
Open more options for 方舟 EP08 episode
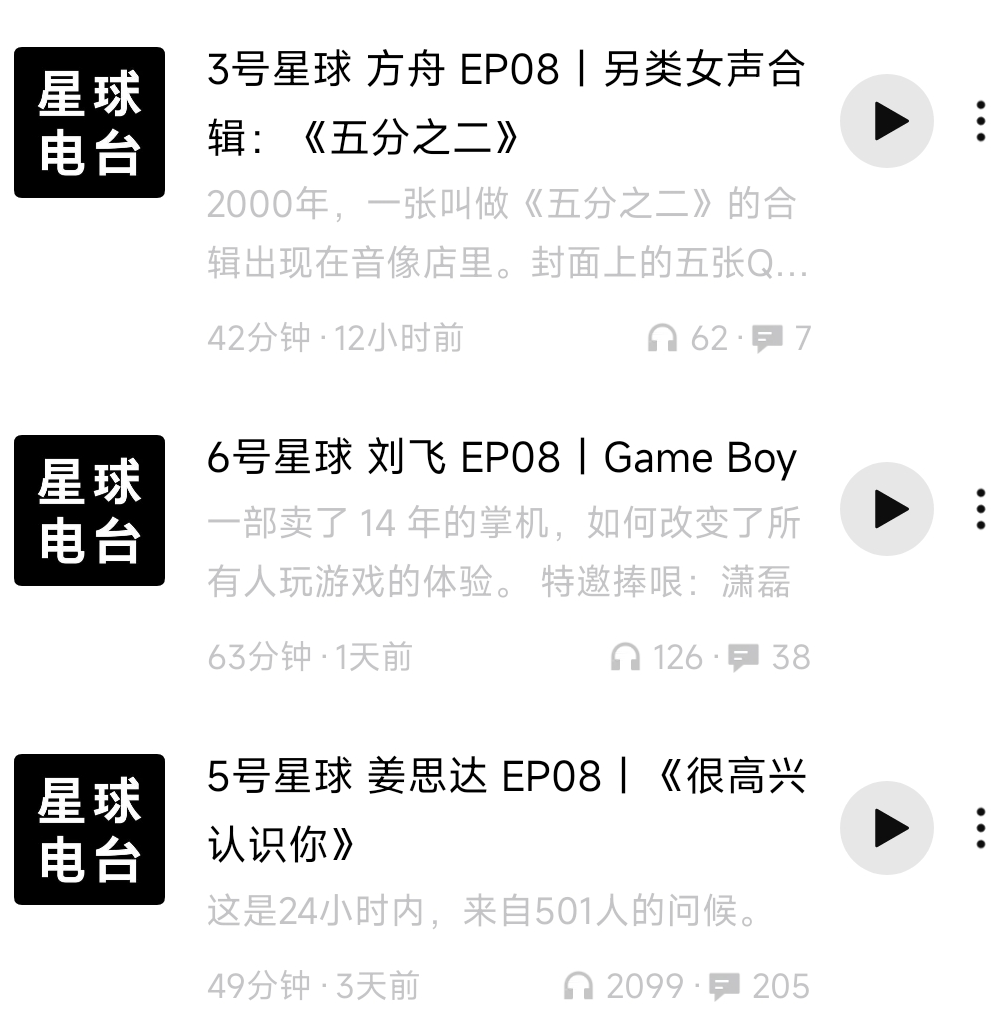[x=981, y=121]
